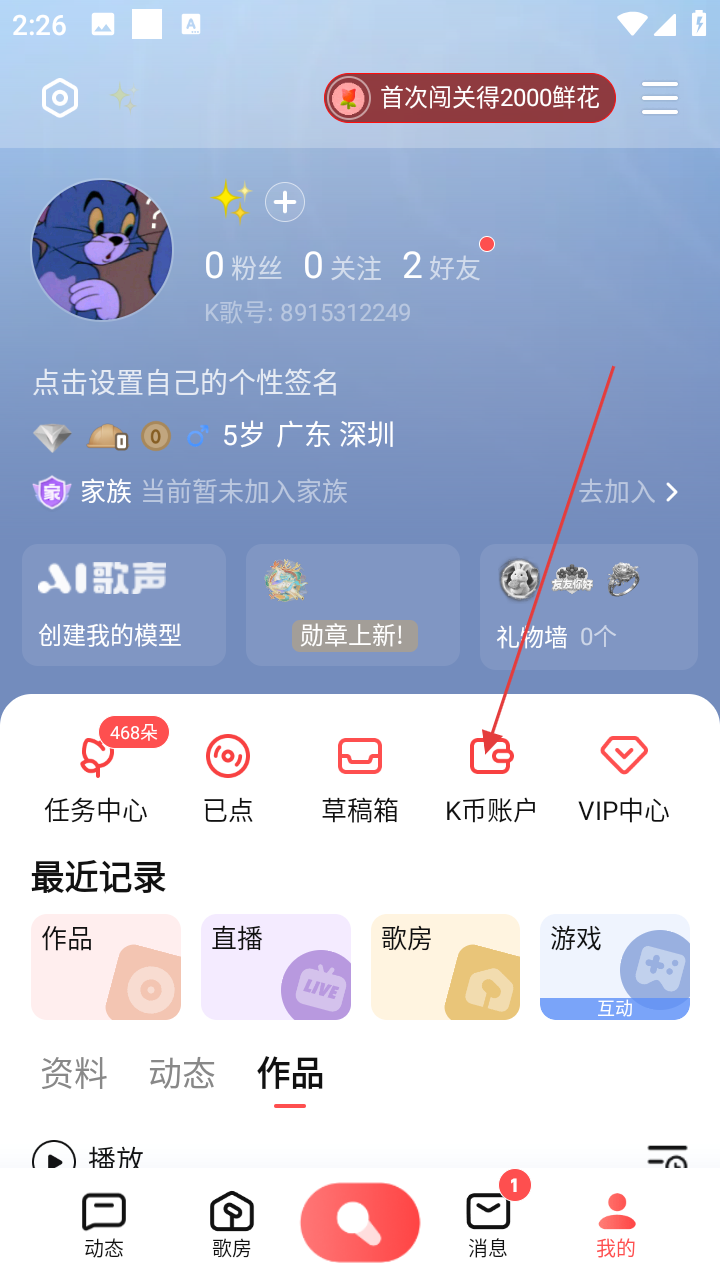Tap the plus icon beside the sparkles
Screen dimensions: 720x1280
click(x=285, y=202)
